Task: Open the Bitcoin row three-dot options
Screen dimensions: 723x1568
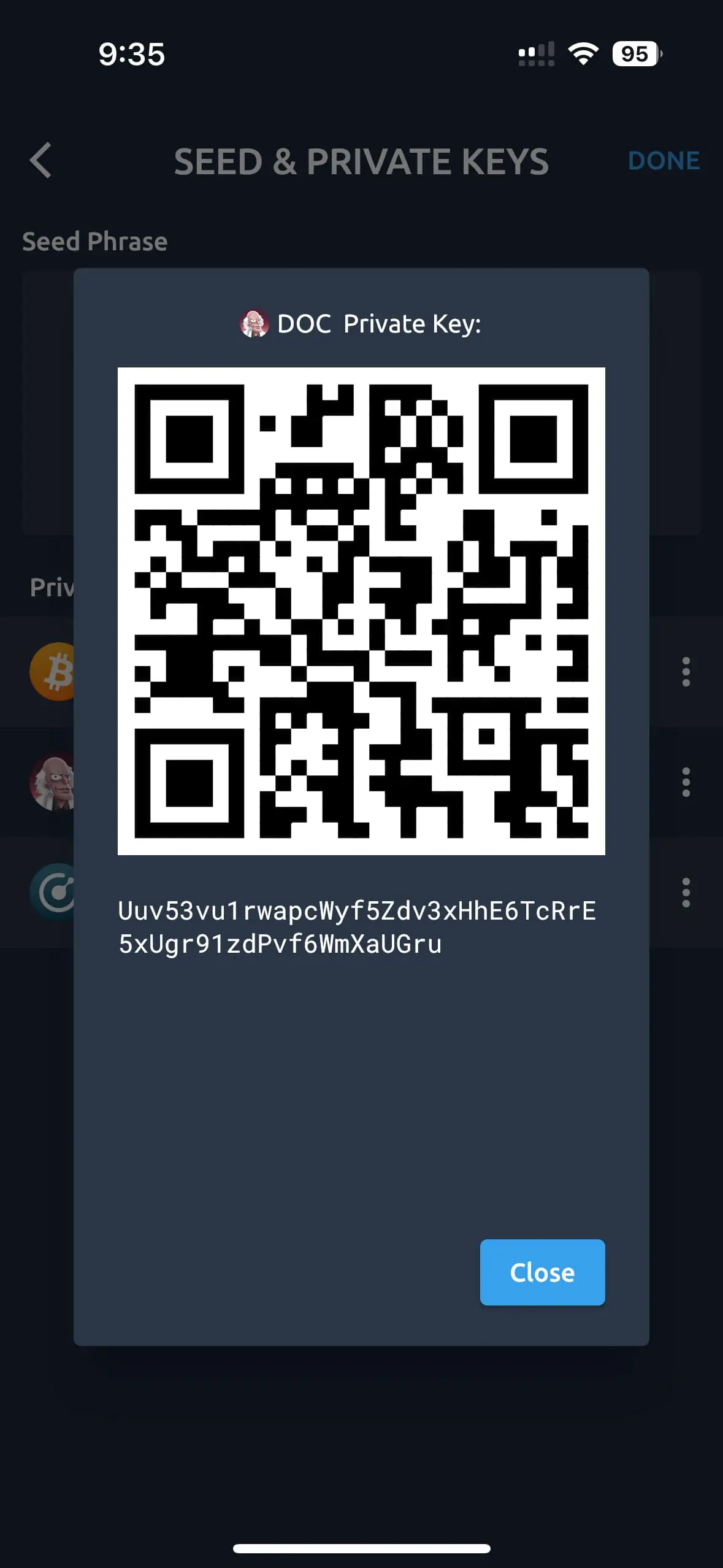Action: pyautogui.click(x=685, y=671)
